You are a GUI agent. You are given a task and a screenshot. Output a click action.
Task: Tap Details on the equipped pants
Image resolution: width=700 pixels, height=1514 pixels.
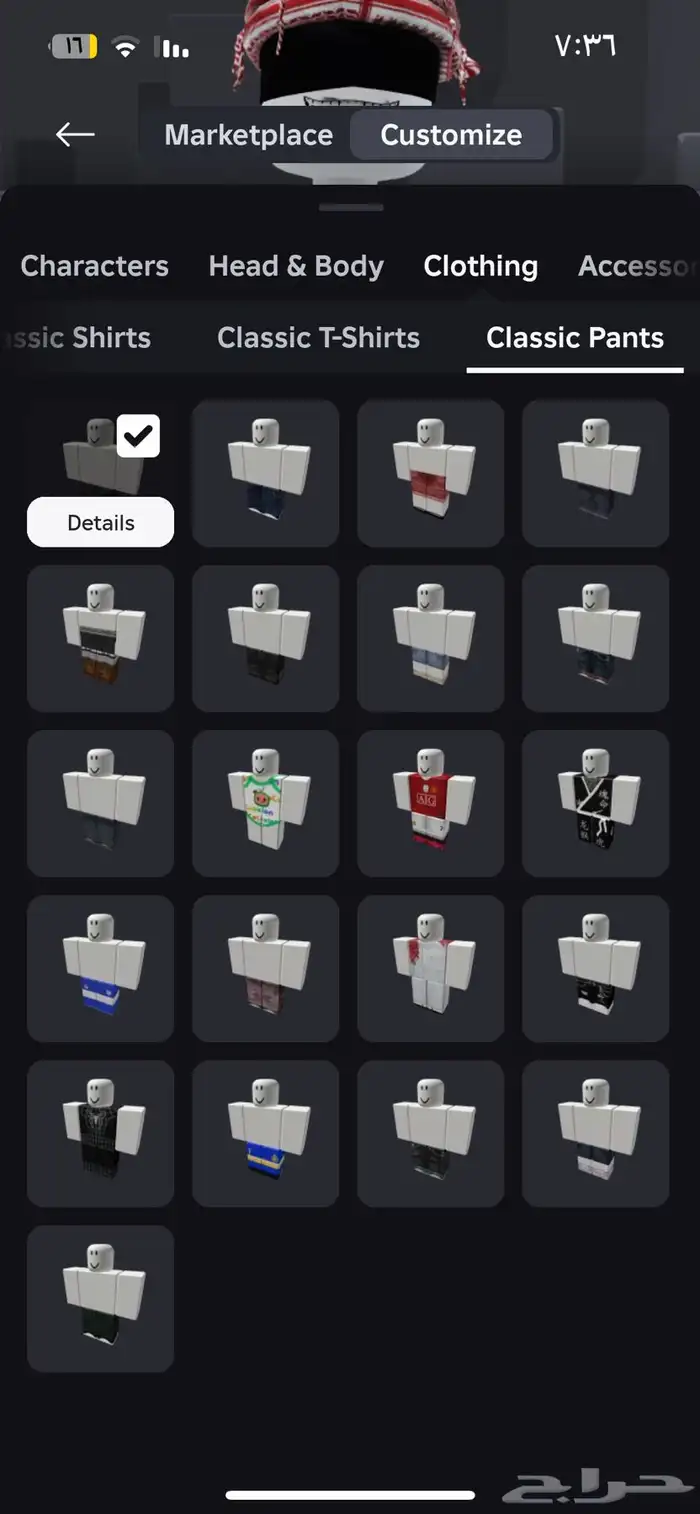(100, 522)
